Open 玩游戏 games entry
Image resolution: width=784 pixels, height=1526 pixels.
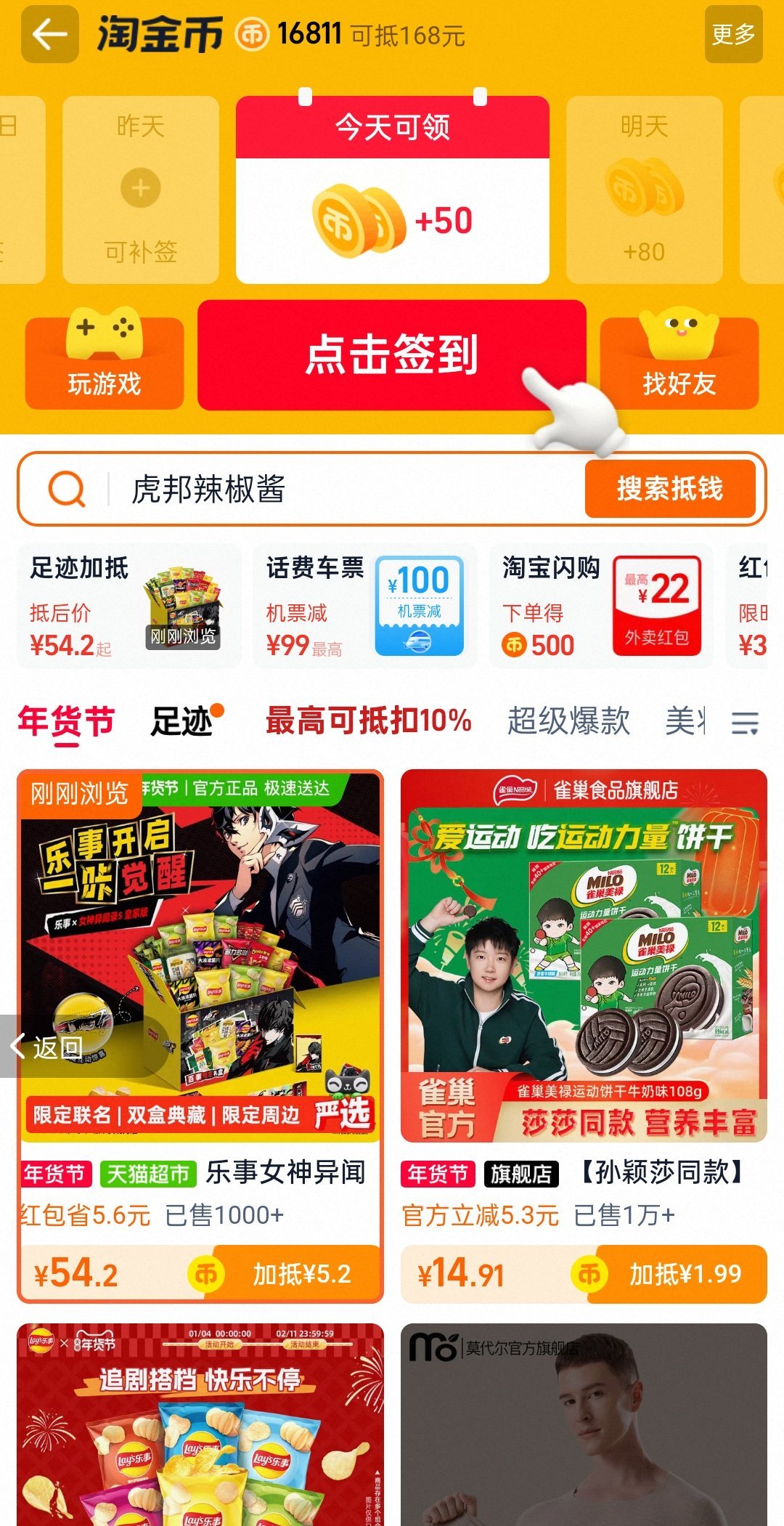point(105,363)
